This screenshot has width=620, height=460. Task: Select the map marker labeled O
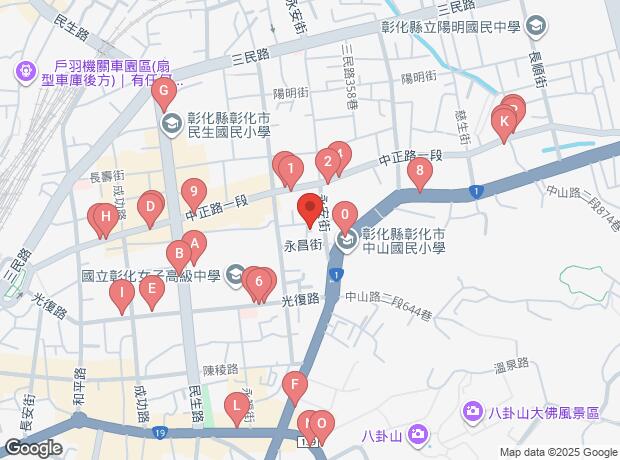tap(321, 424)
